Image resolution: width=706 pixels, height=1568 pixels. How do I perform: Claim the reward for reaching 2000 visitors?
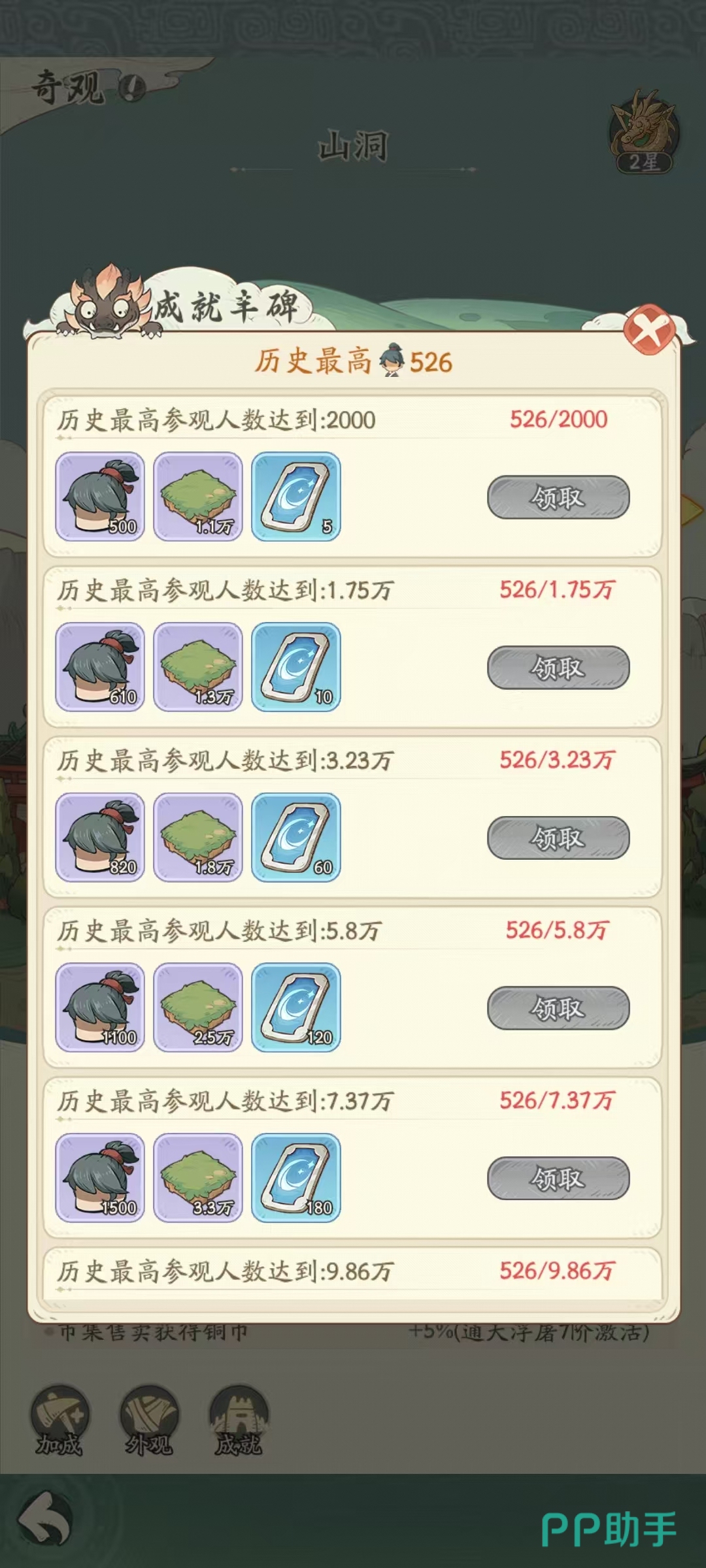tap(558, 497)
